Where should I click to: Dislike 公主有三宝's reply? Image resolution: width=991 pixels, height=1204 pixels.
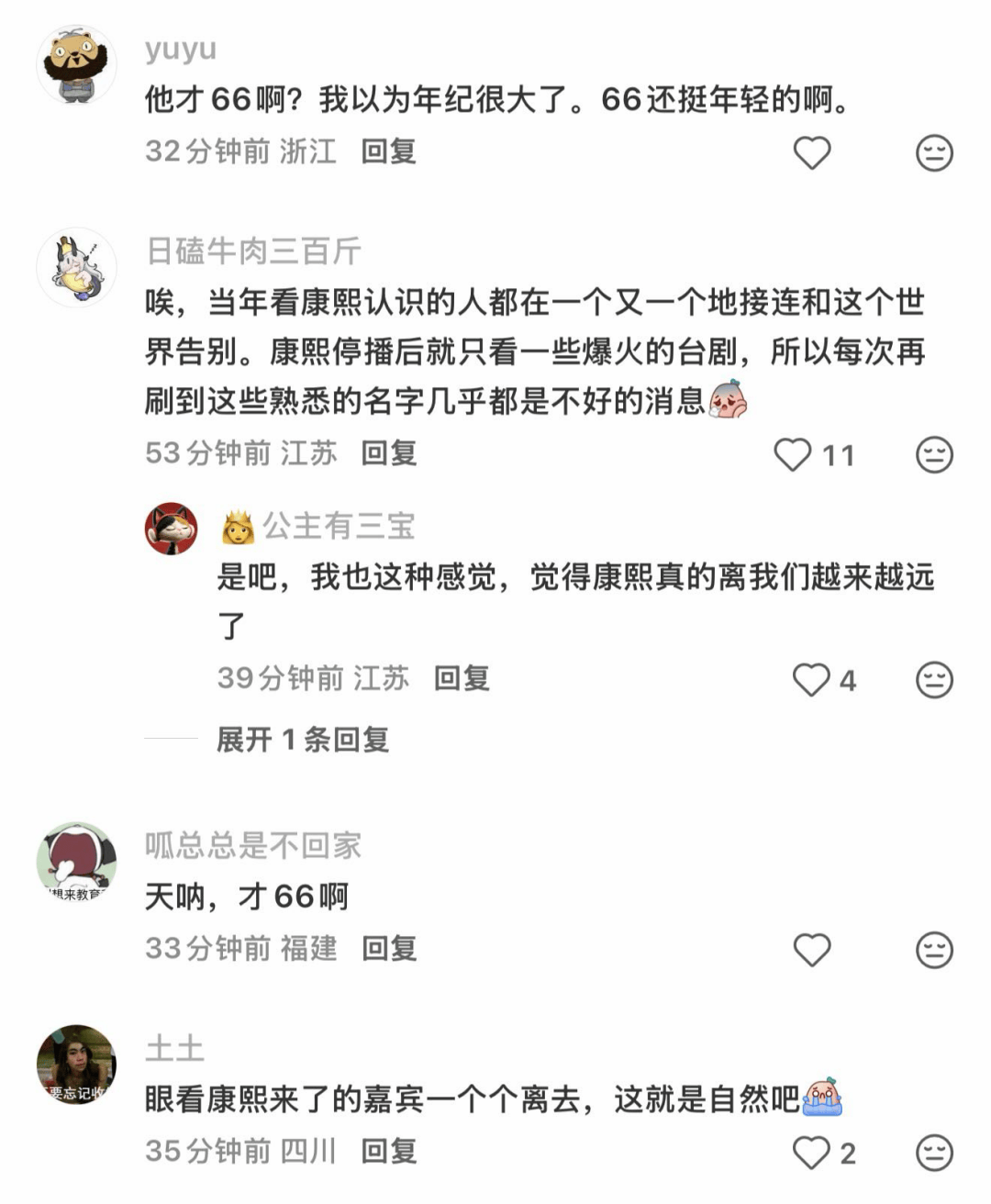pos(934,680)
